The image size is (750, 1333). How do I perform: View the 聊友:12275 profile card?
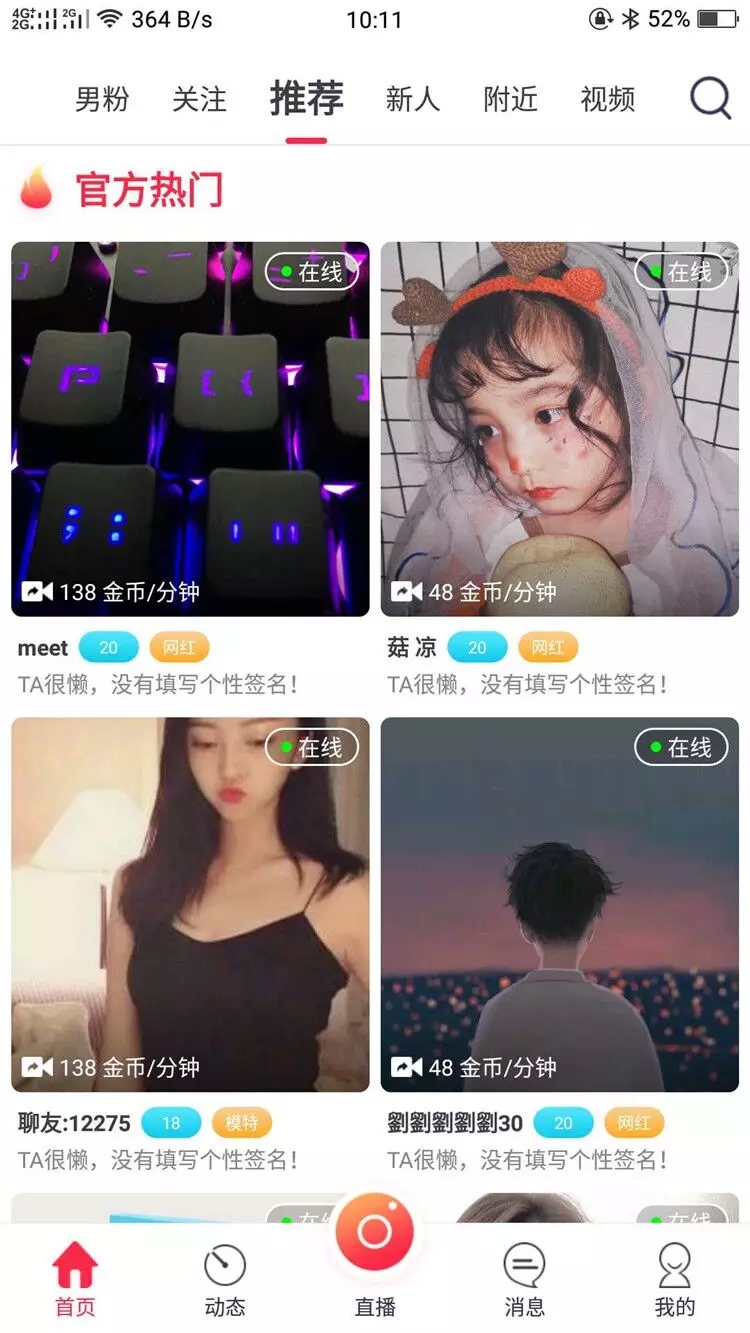(190, 905)
